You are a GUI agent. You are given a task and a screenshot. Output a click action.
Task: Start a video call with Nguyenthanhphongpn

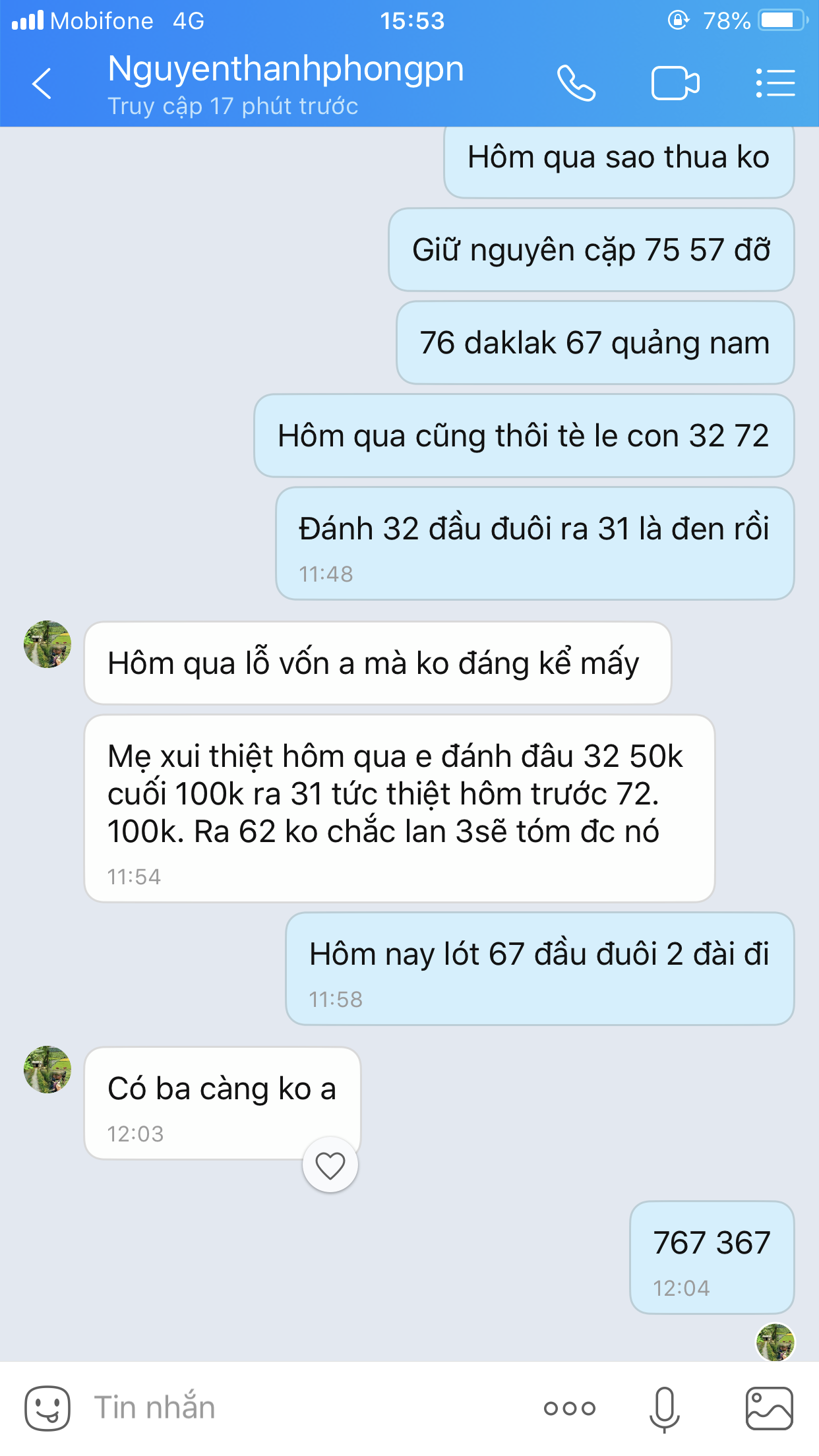pyautogui.click(x=675, y=84)
